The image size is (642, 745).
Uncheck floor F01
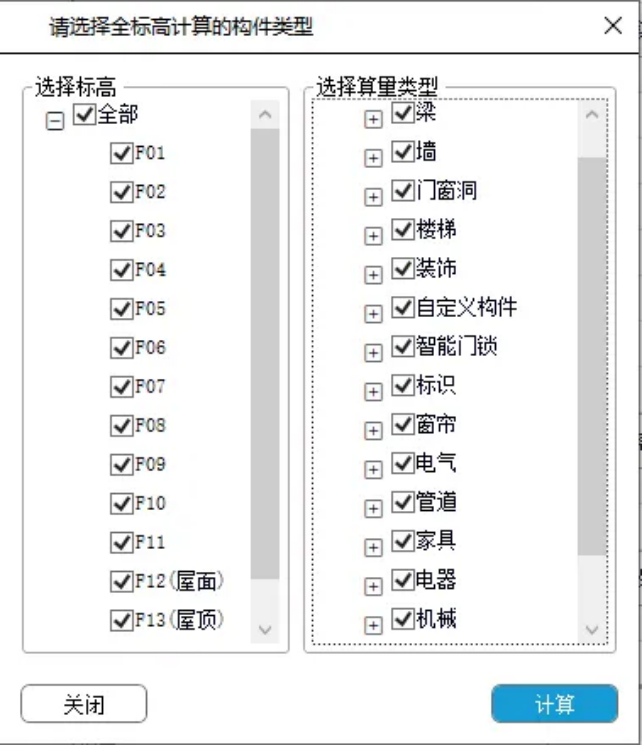click(122, 154)
